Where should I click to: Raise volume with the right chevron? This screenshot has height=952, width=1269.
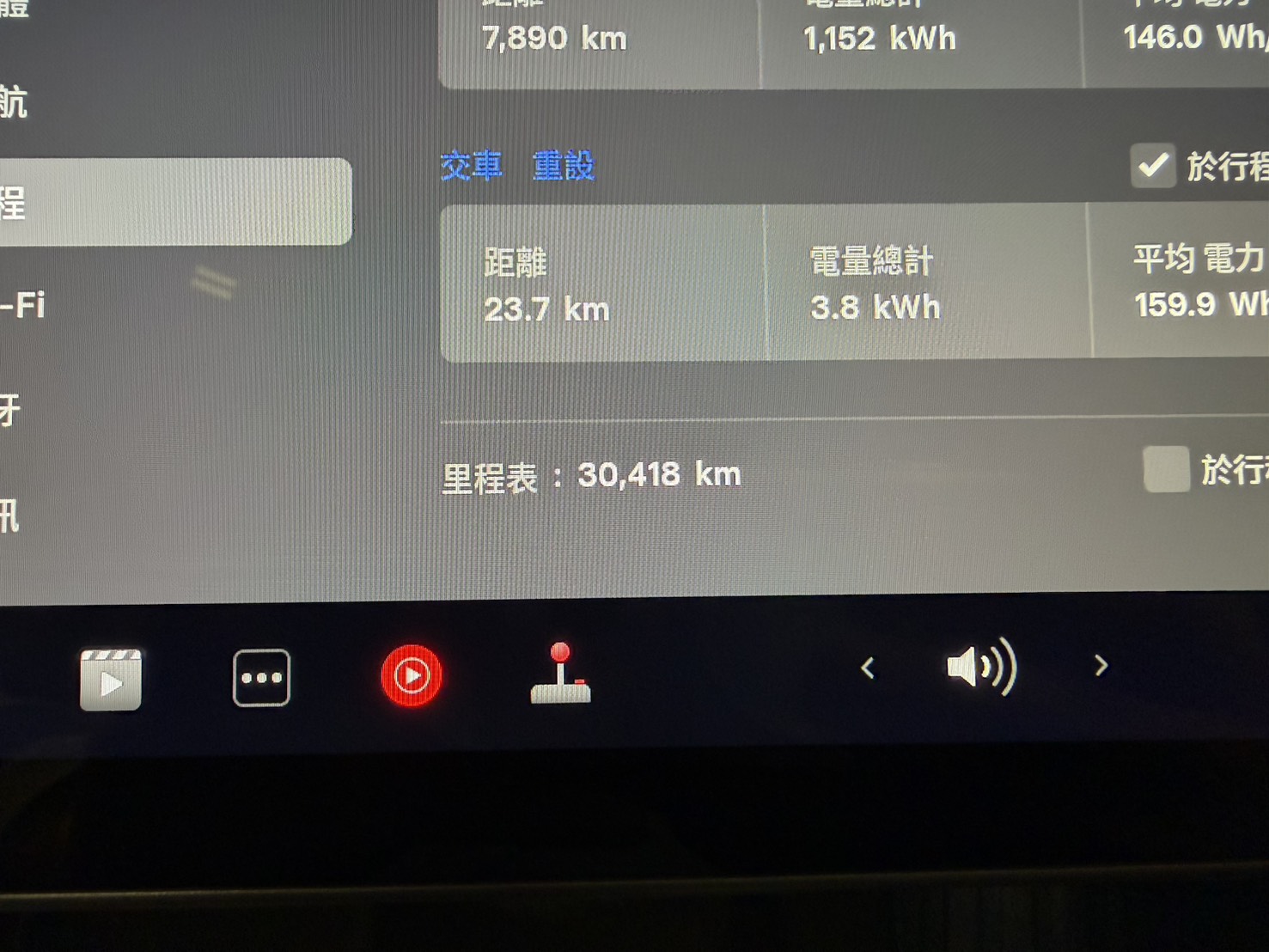1101,666
